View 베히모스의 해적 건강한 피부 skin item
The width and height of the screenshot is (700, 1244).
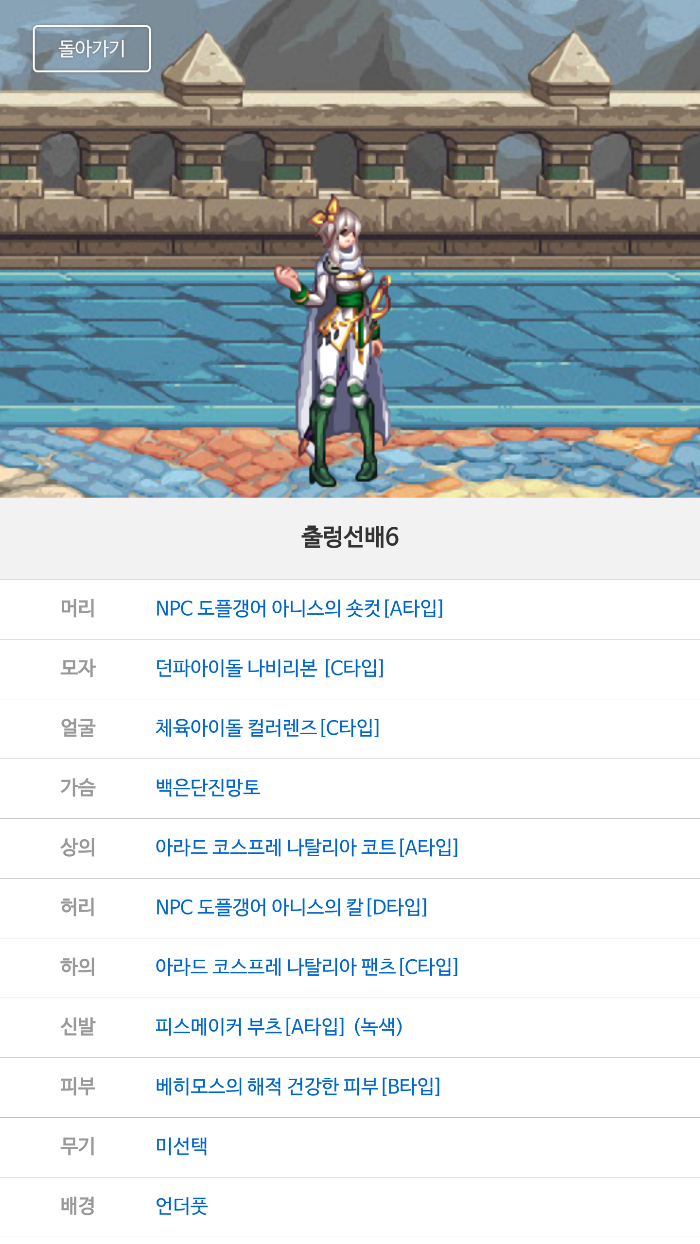pyautogui.click(x=297, y=1086)
